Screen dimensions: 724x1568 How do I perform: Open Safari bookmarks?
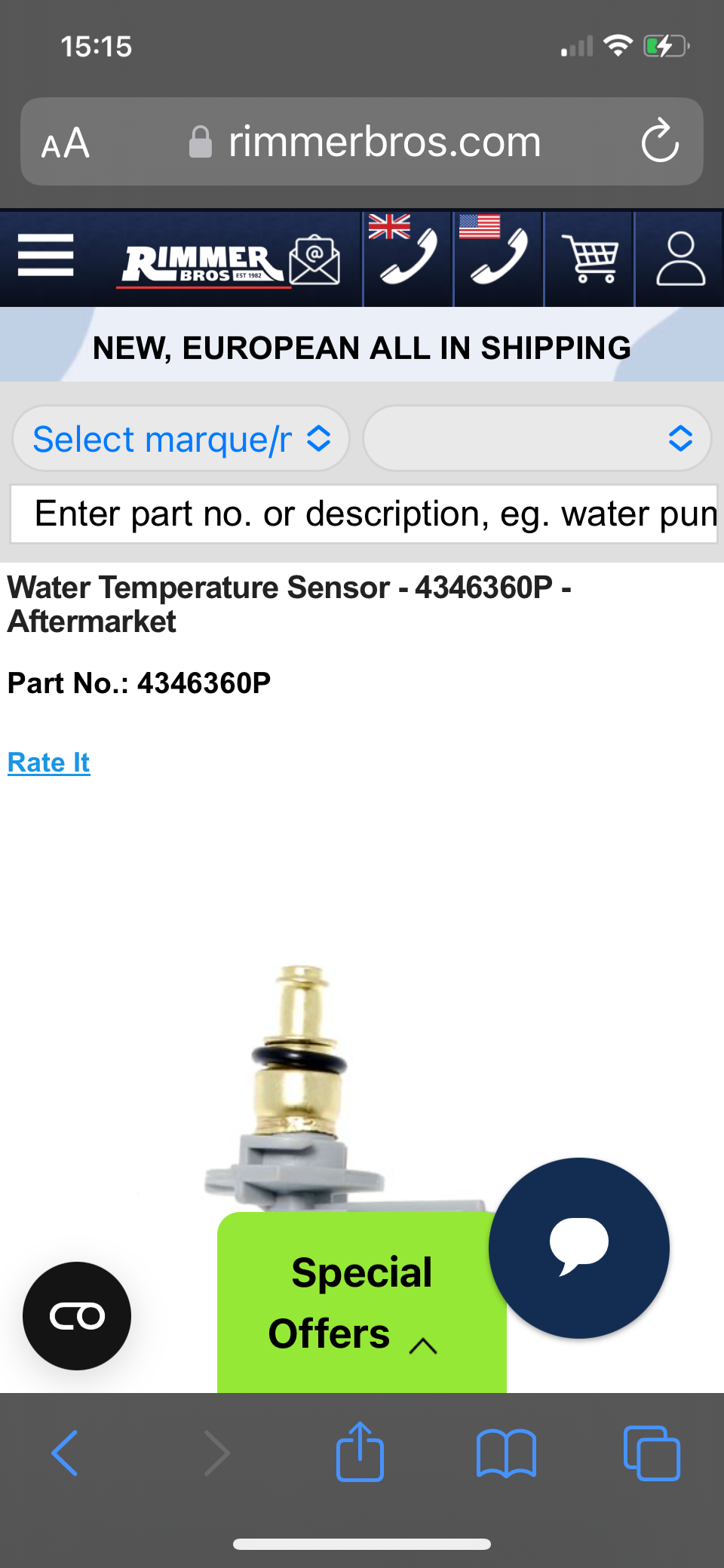coord(506,1453)
